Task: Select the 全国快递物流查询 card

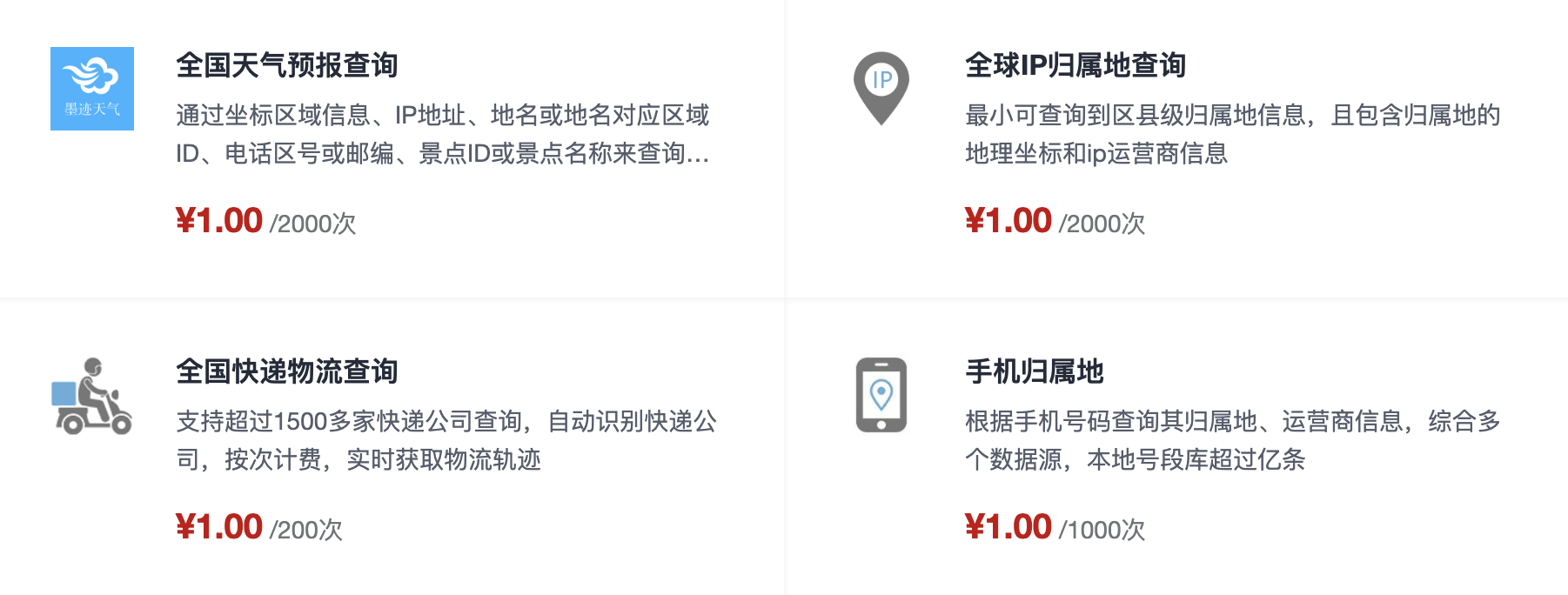Action: pos(287,371)
